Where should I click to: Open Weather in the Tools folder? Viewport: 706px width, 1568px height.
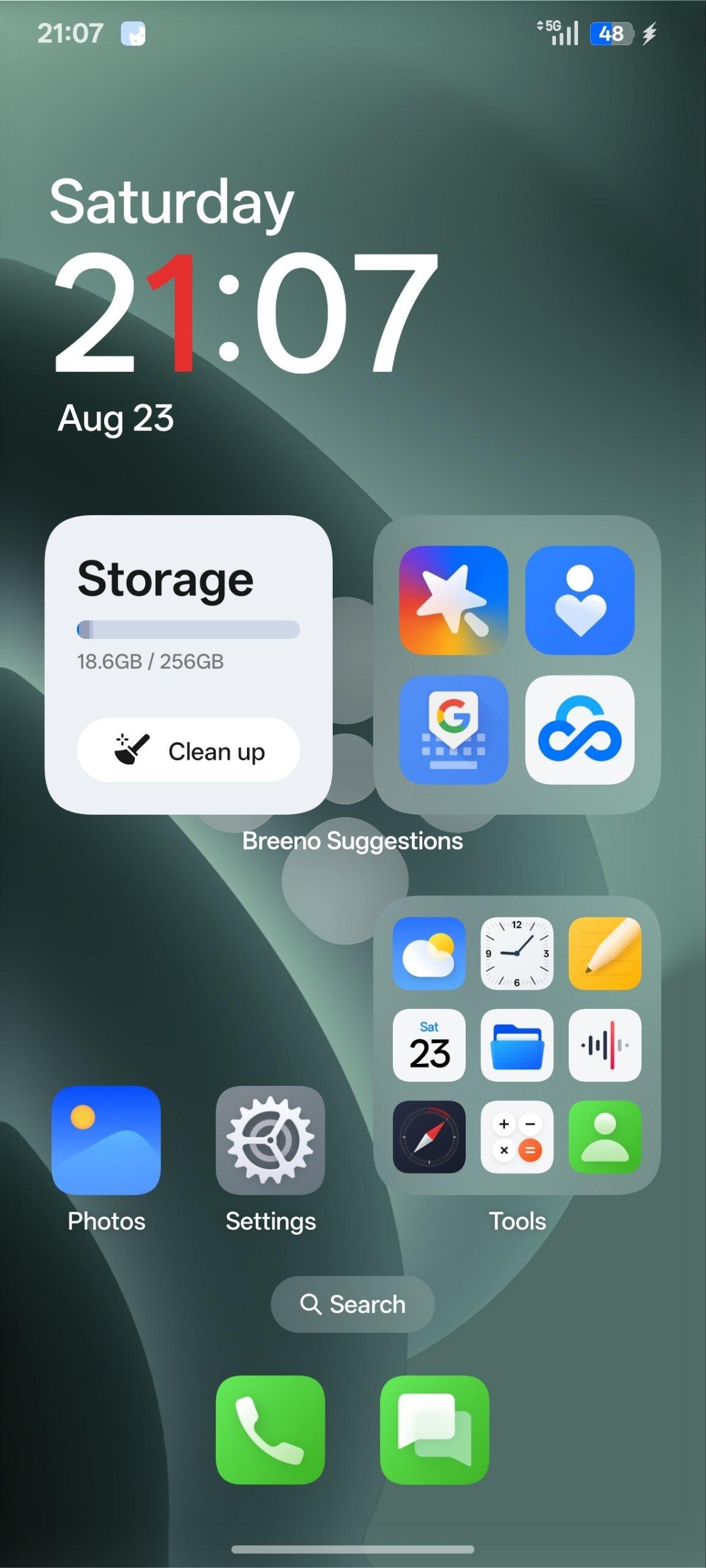(x=429, y=953)
